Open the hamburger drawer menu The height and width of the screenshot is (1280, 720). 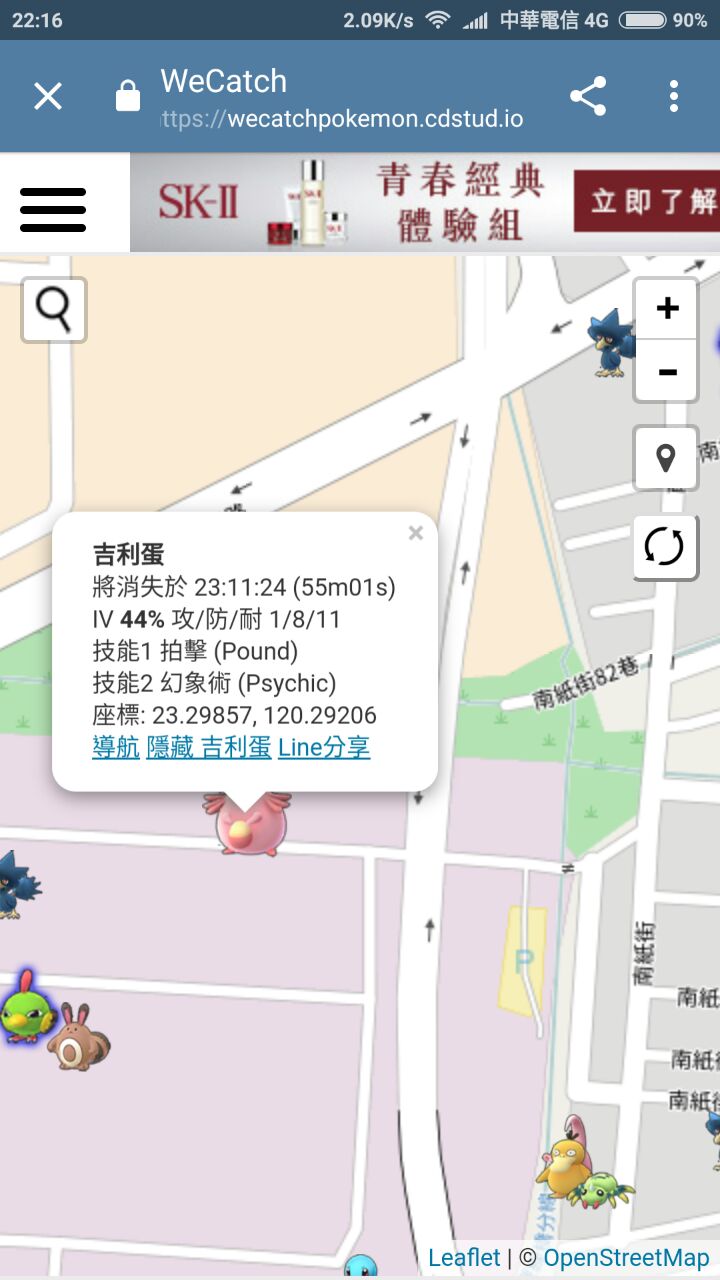click(53, 210)
